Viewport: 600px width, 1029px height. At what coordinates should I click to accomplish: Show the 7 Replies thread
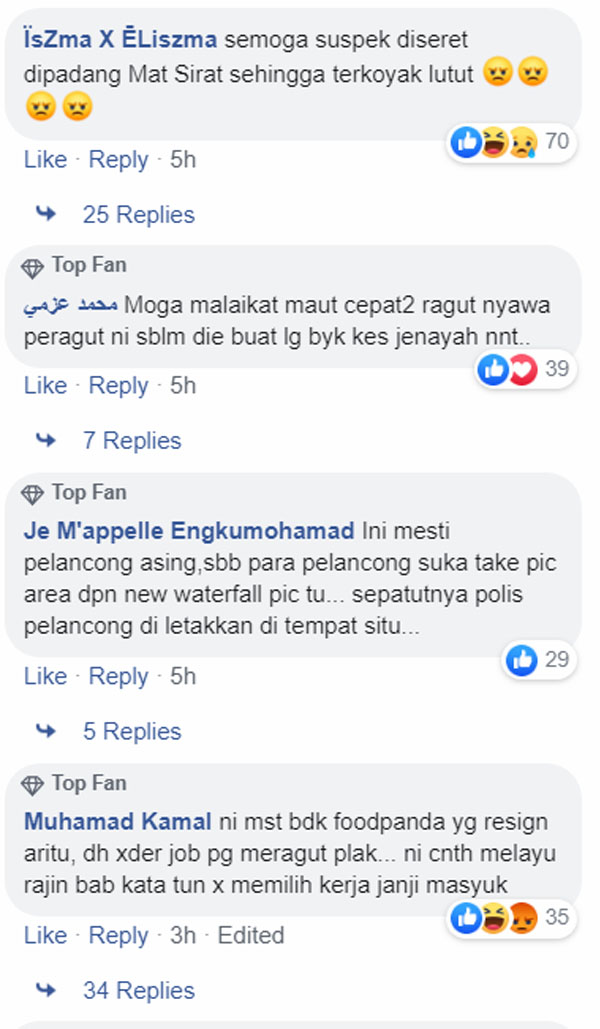(x=132, y=440)
